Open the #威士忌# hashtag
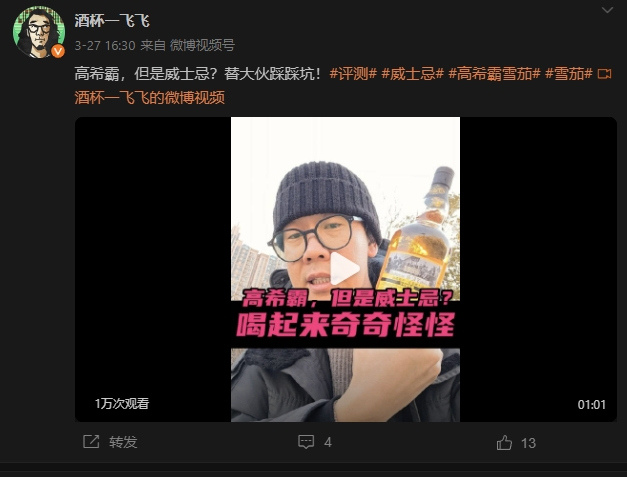Image resolution: width=627 pixels, height=477 pixels. tap(412, 74)
